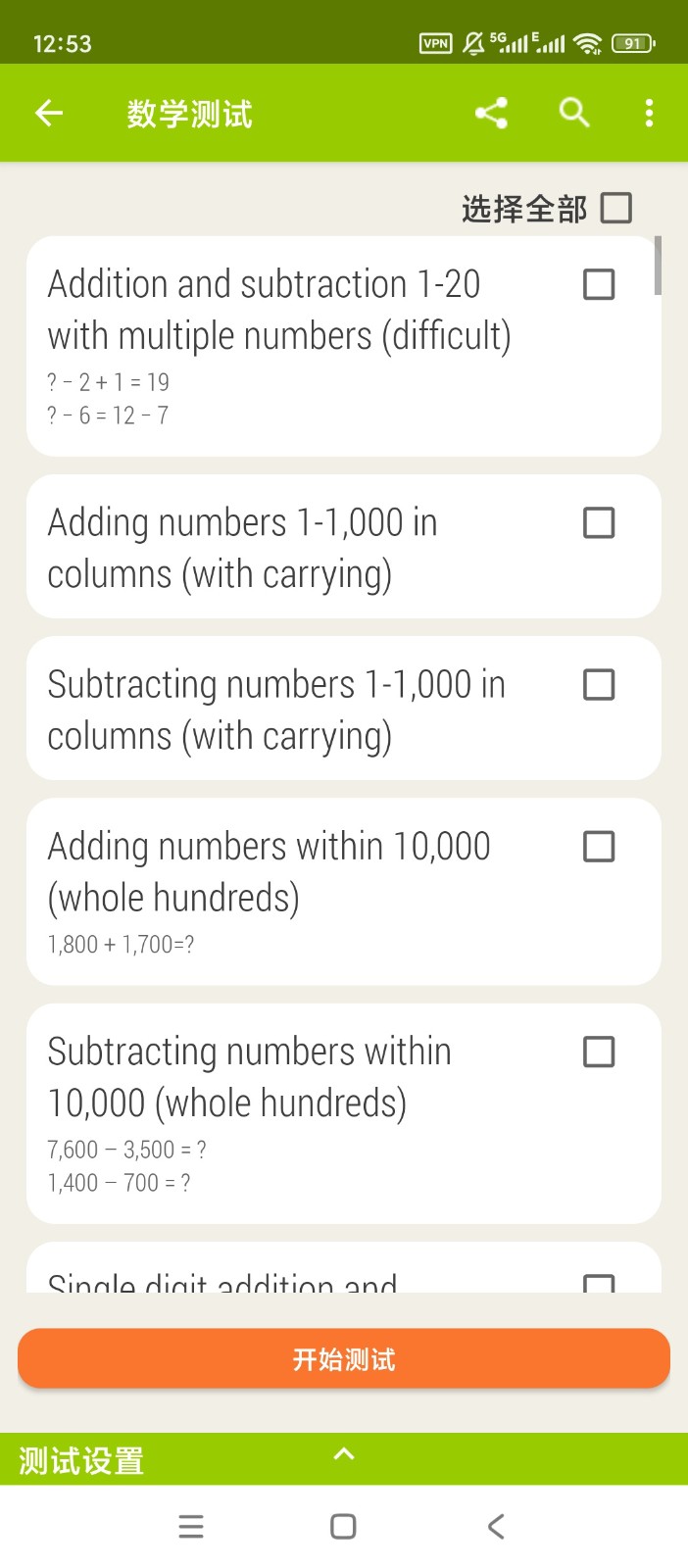Expand the 测试设置 settings panel

coord(344,1457)
